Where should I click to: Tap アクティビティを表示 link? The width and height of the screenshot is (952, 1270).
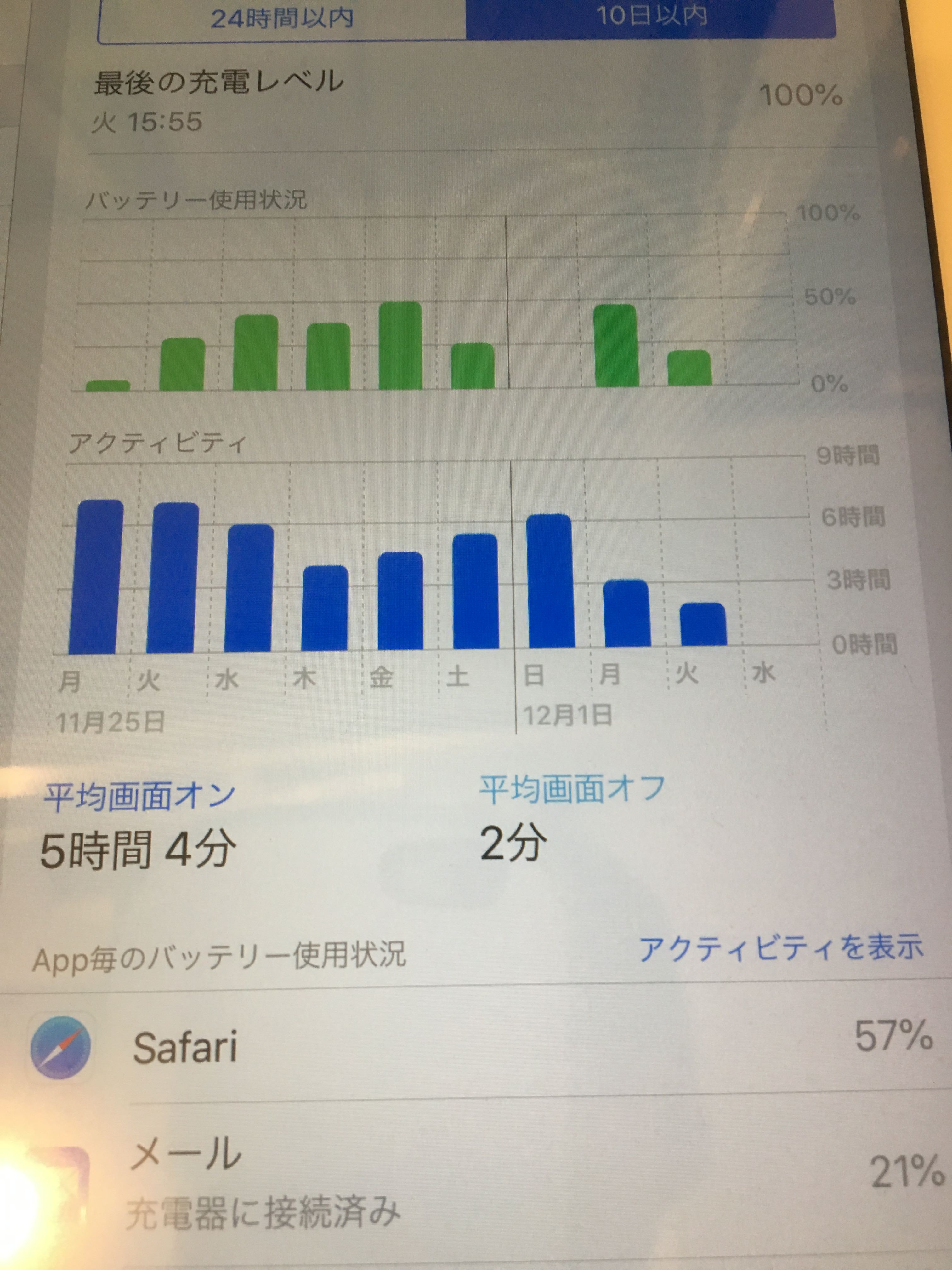click(781, 948)
